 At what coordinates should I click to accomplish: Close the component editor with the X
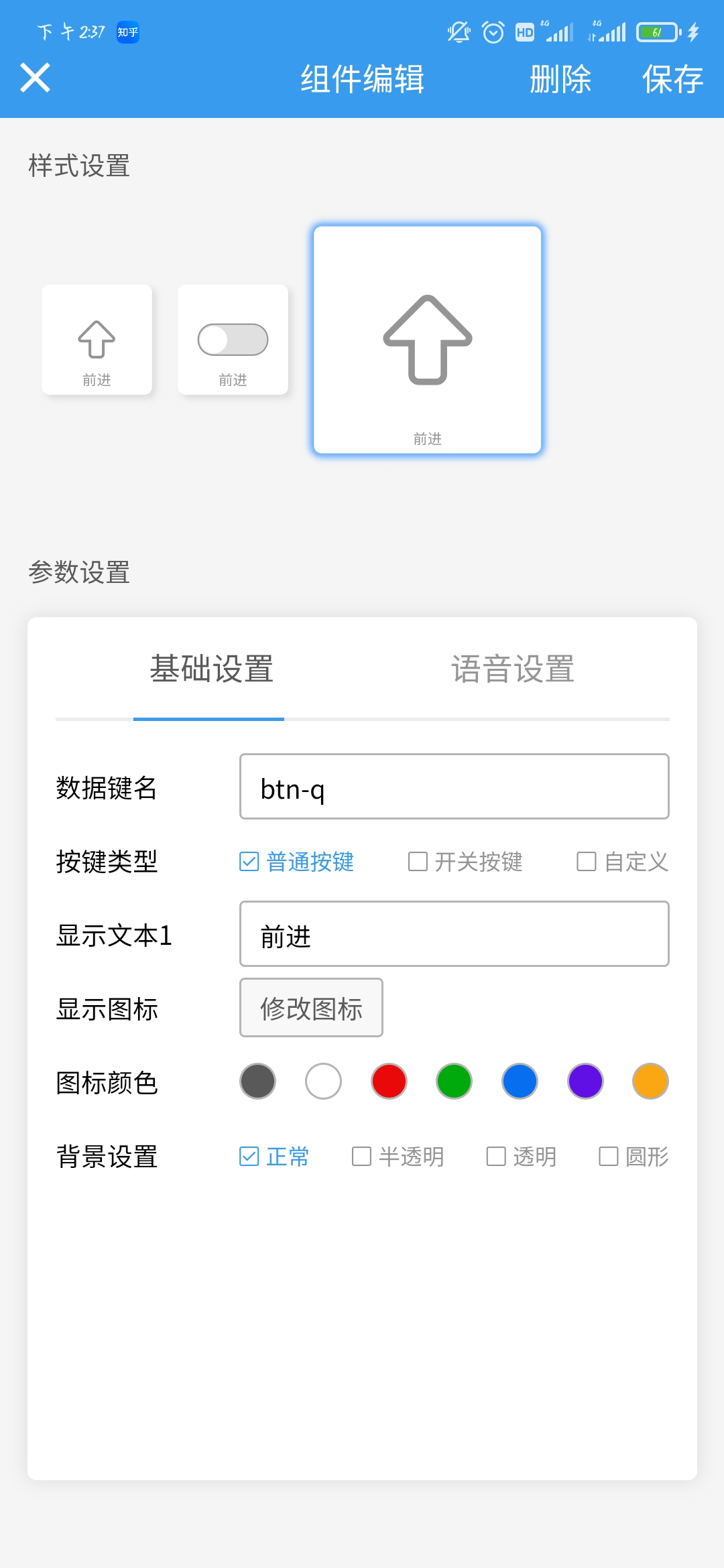click(x=35, y=78)
